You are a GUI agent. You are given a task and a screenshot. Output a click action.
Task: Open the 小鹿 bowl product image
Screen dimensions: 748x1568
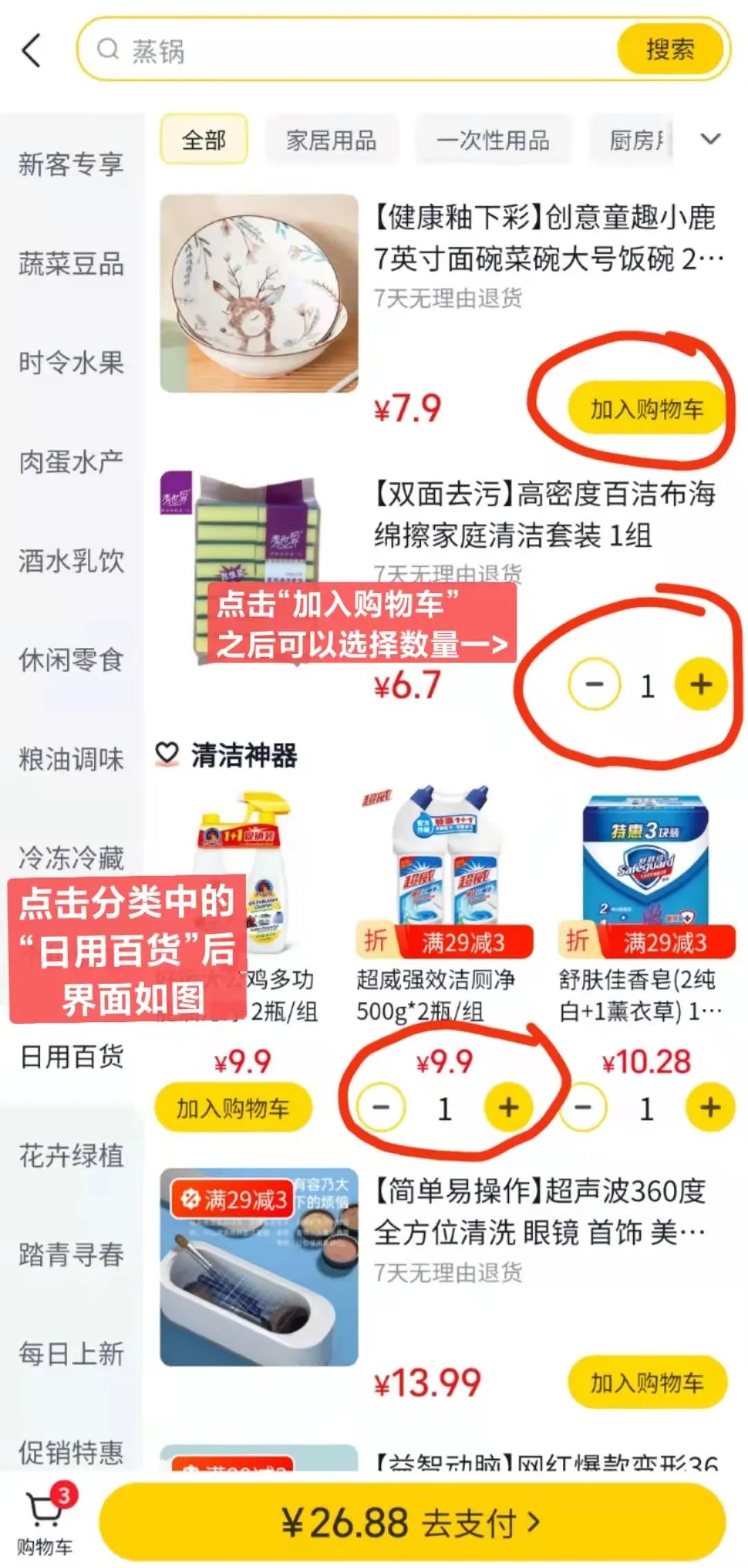259,294
